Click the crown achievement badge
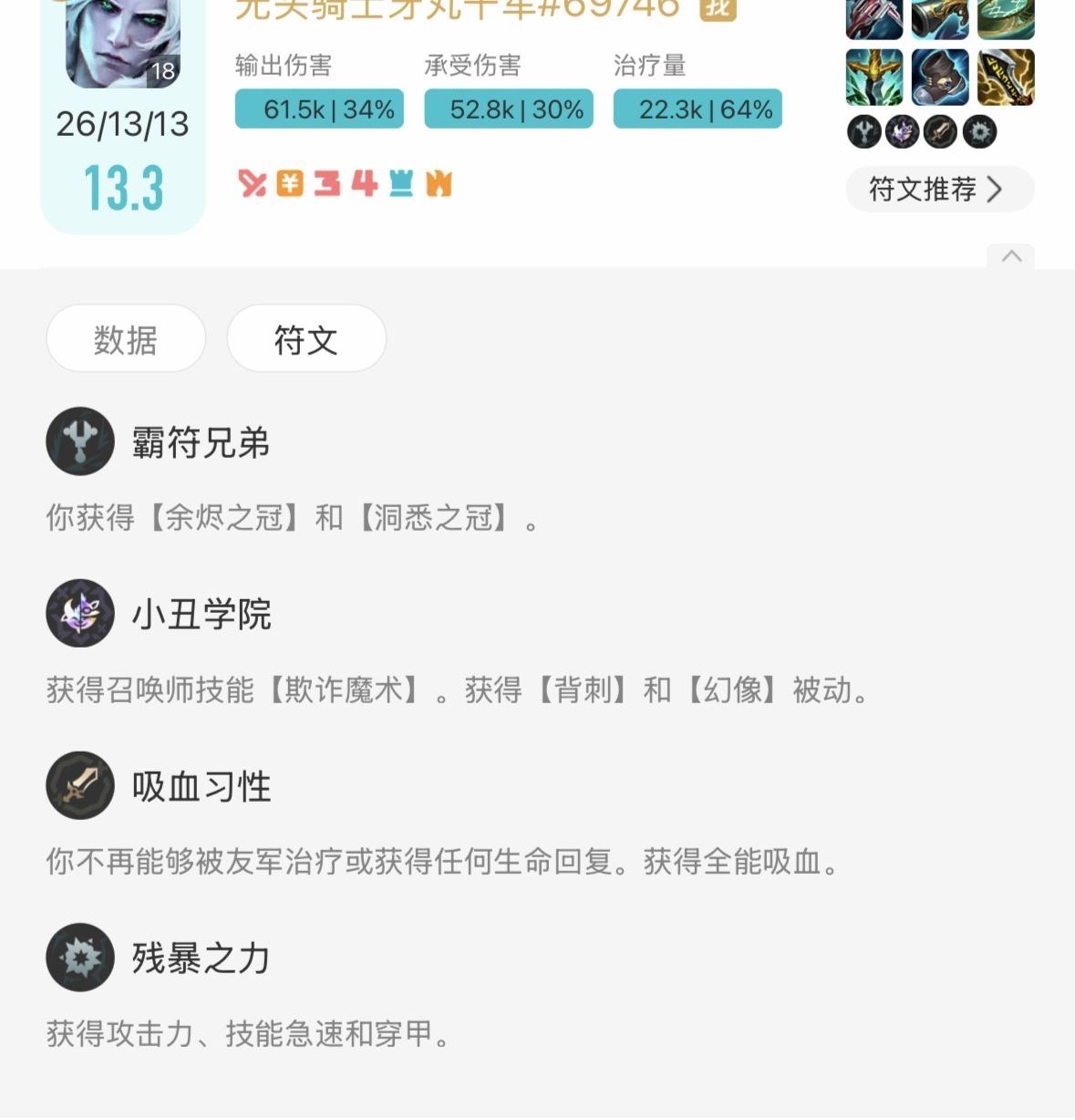 (x=398, y=183)
